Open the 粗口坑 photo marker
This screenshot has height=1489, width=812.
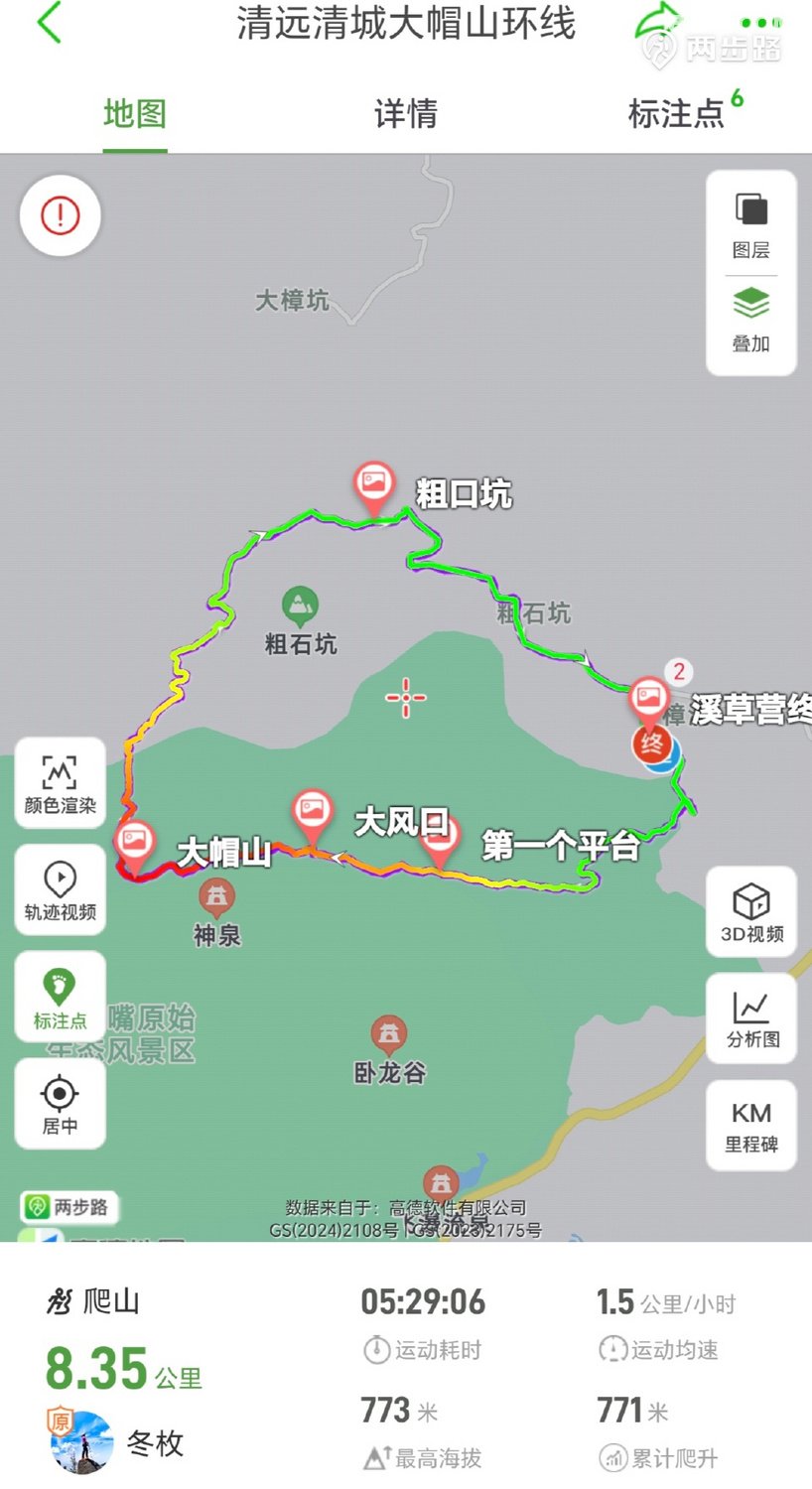tap(374, 484)
